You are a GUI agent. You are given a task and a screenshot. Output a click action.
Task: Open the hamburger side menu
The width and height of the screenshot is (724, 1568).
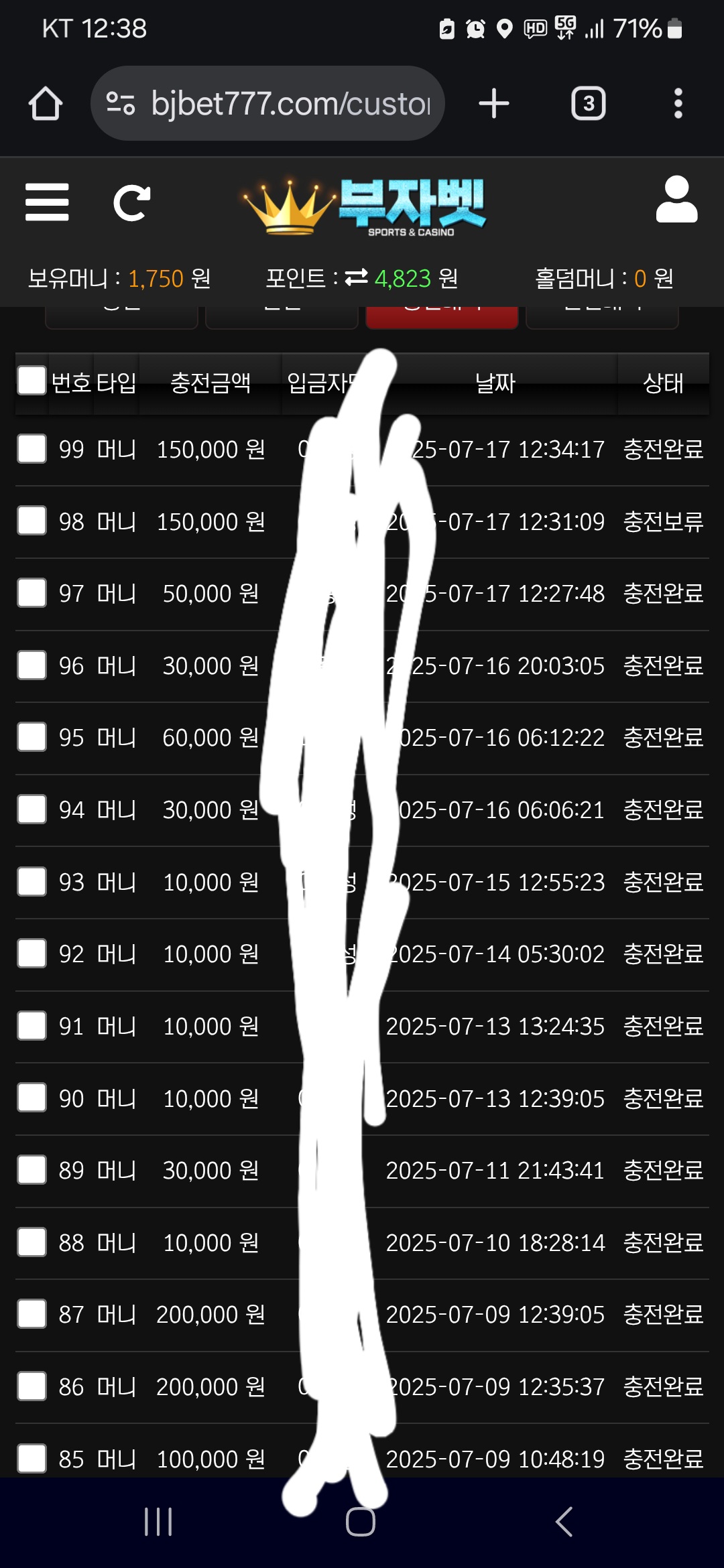(47, 202)
